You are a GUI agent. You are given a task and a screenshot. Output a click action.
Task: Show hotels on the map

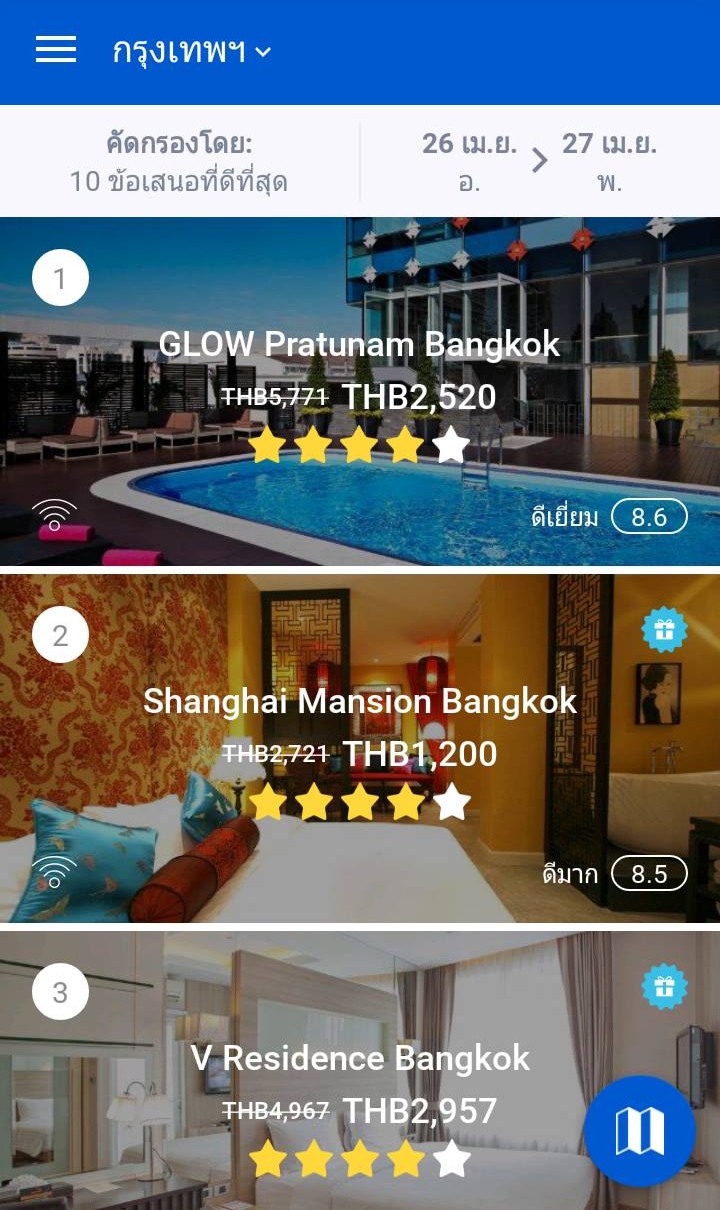pyautogui.click(x=640, y=1131)
